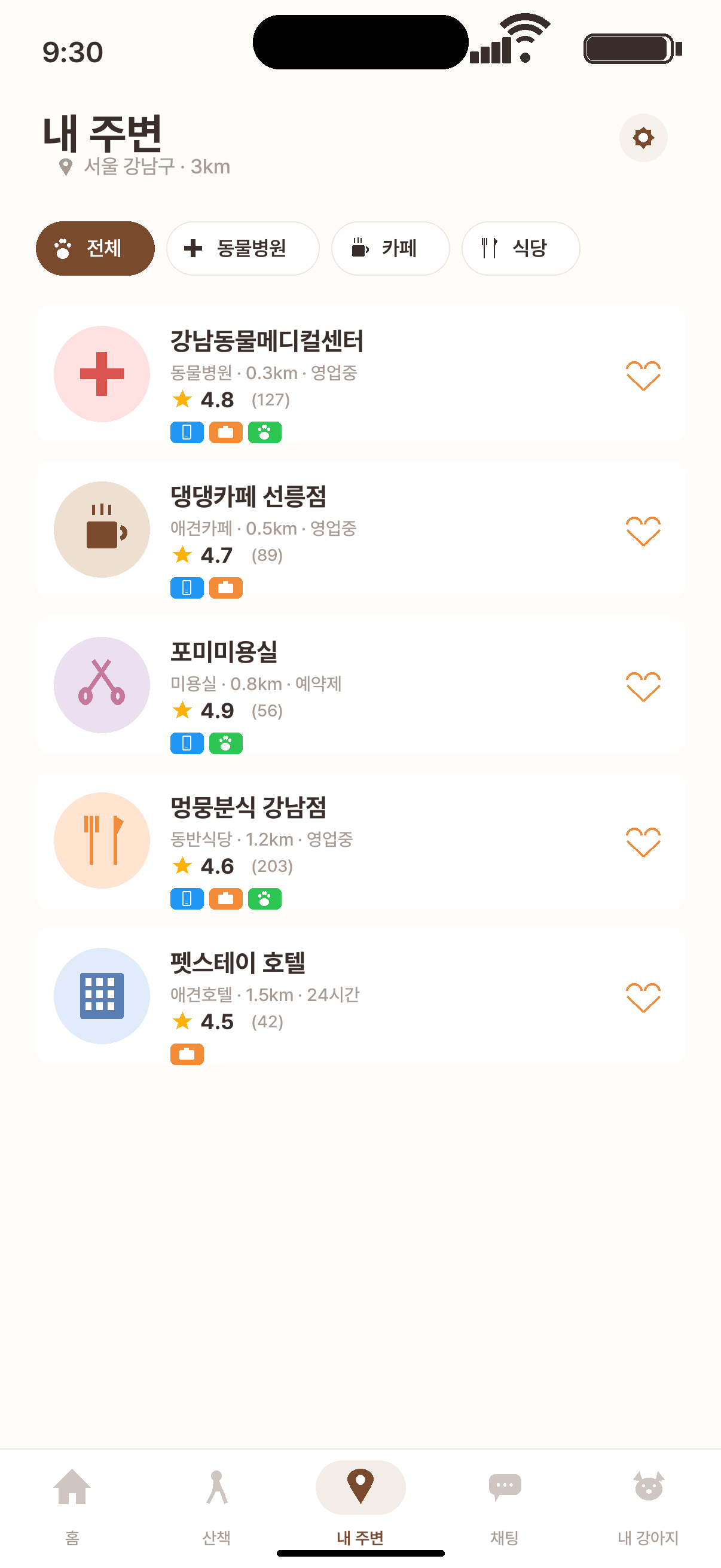Select the 동물병원 filter chip

[242, 248]
